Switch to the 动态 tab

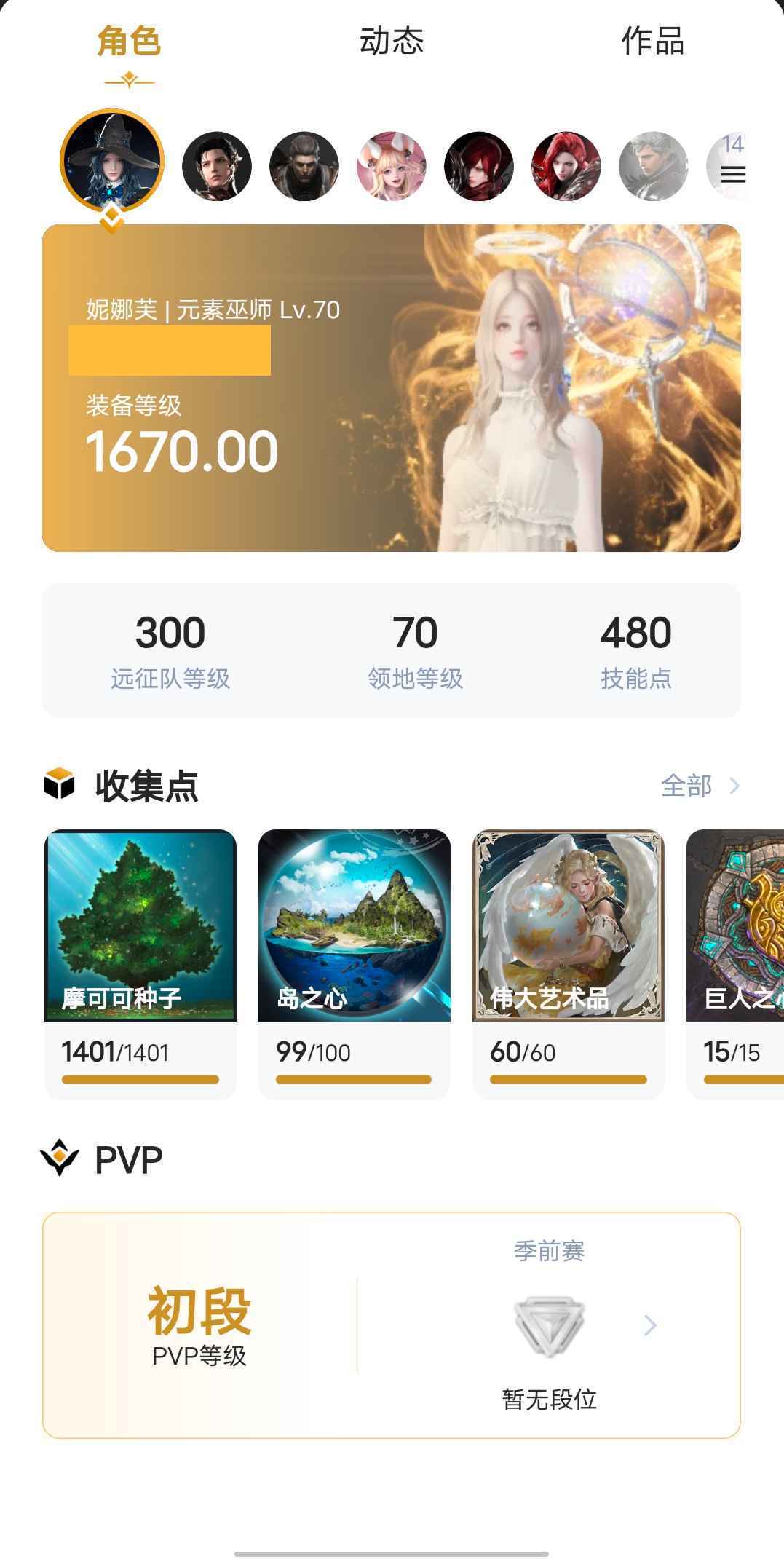[x=391, y=42]
